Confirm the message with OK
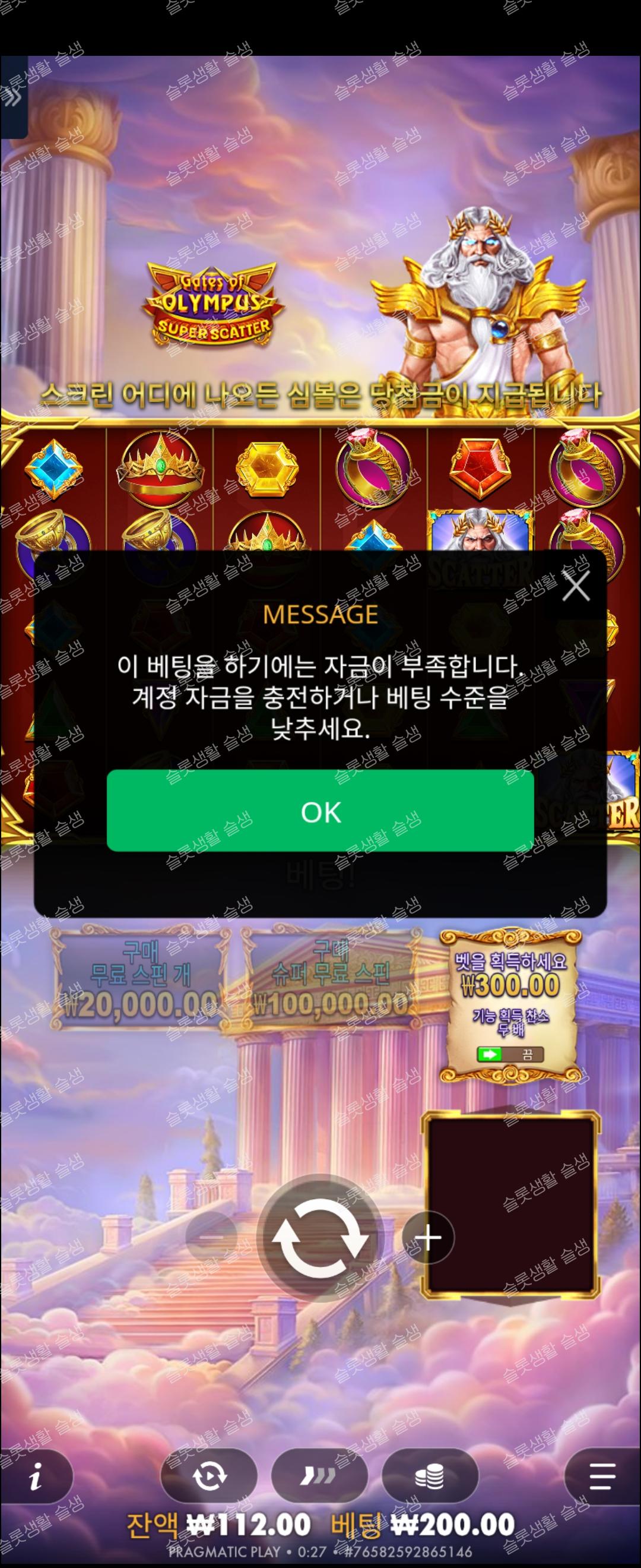 click(x=320, y=810)
